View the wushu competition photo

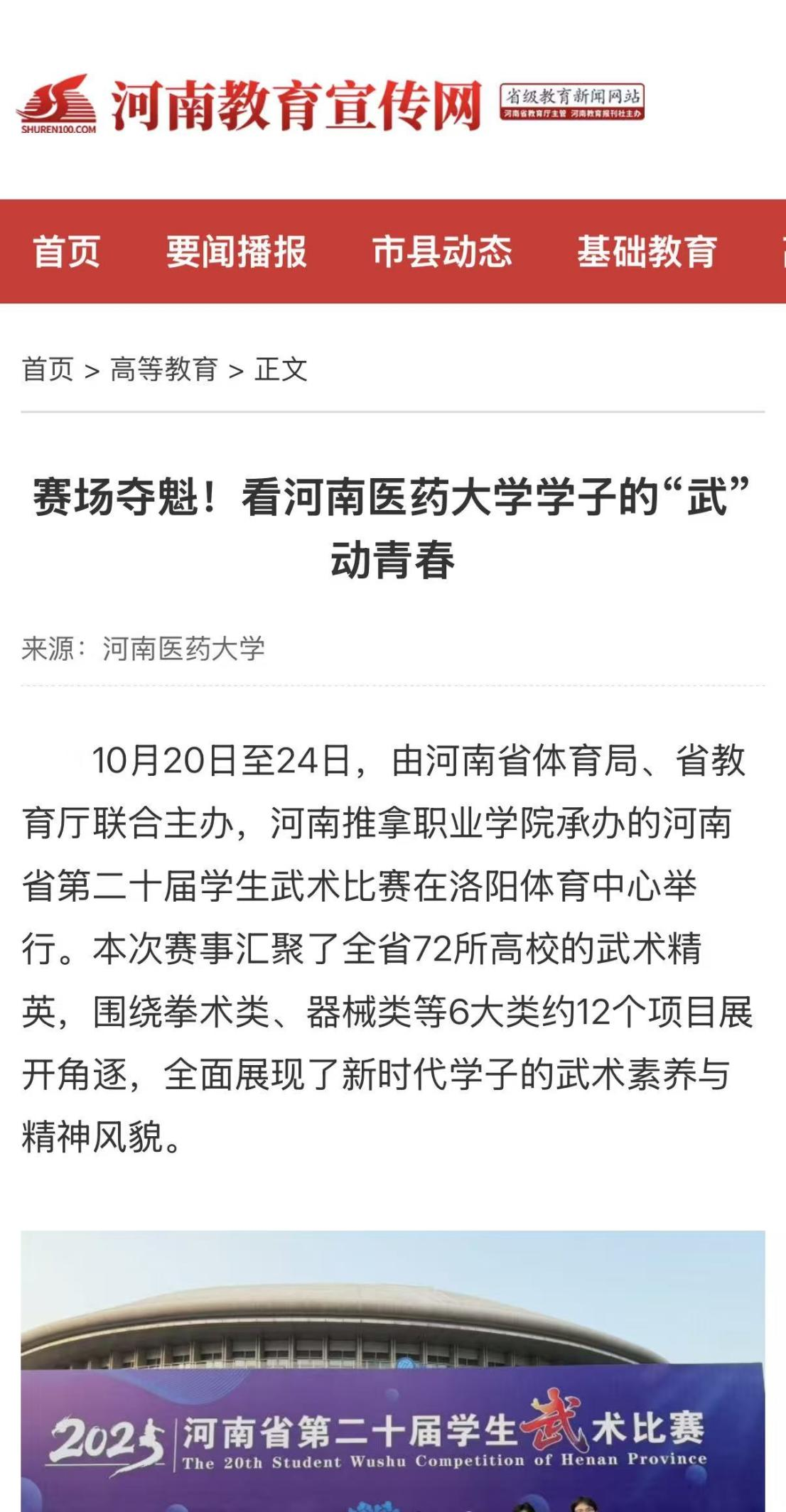pos(392,1370)
